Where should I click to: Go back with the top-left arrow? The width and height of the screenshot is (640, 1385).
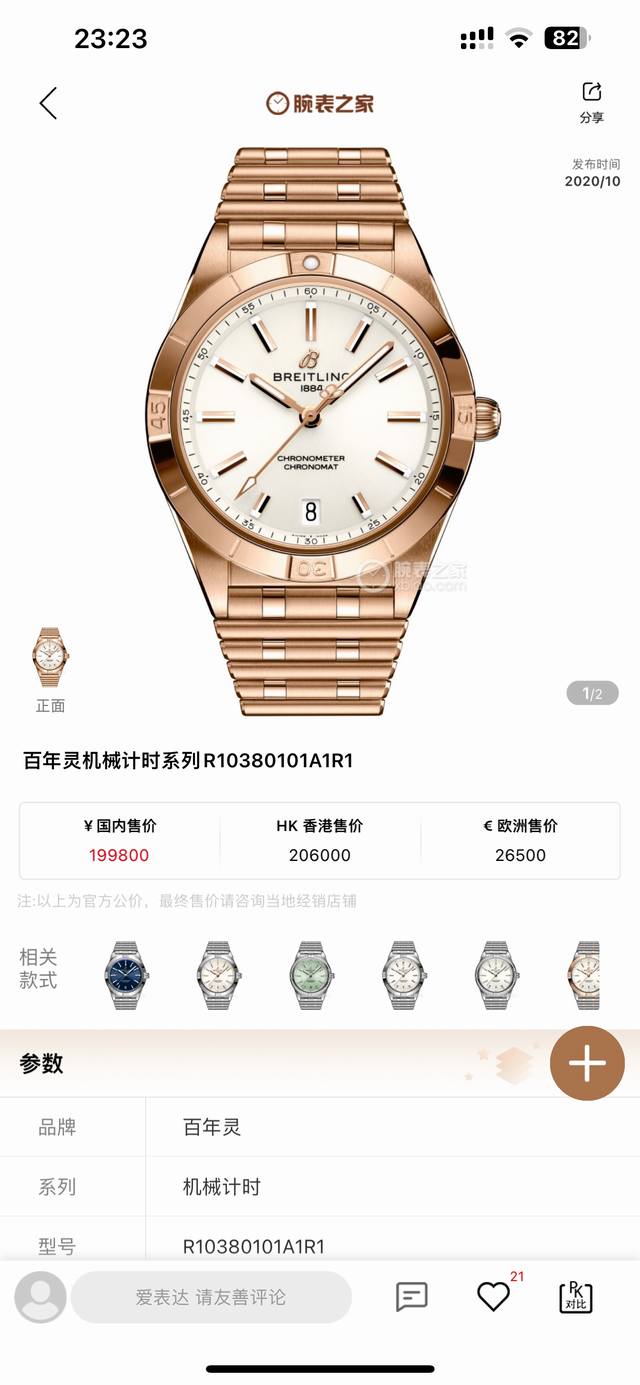pyautogui.click(x=48, y=103)
